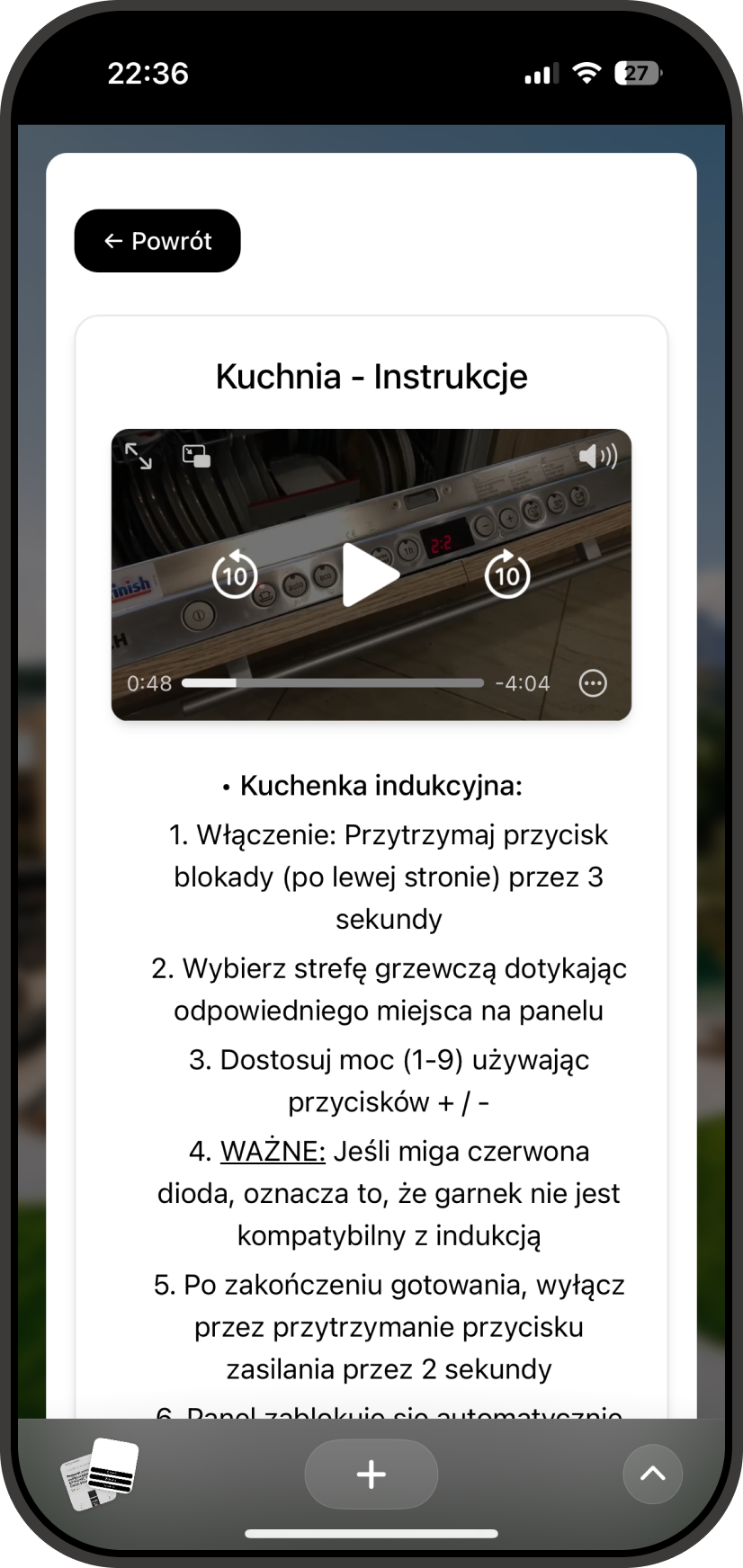Mute the video using the speaker icon
The height and width of the screenshot is (1568, 743).
pos(597,457)
